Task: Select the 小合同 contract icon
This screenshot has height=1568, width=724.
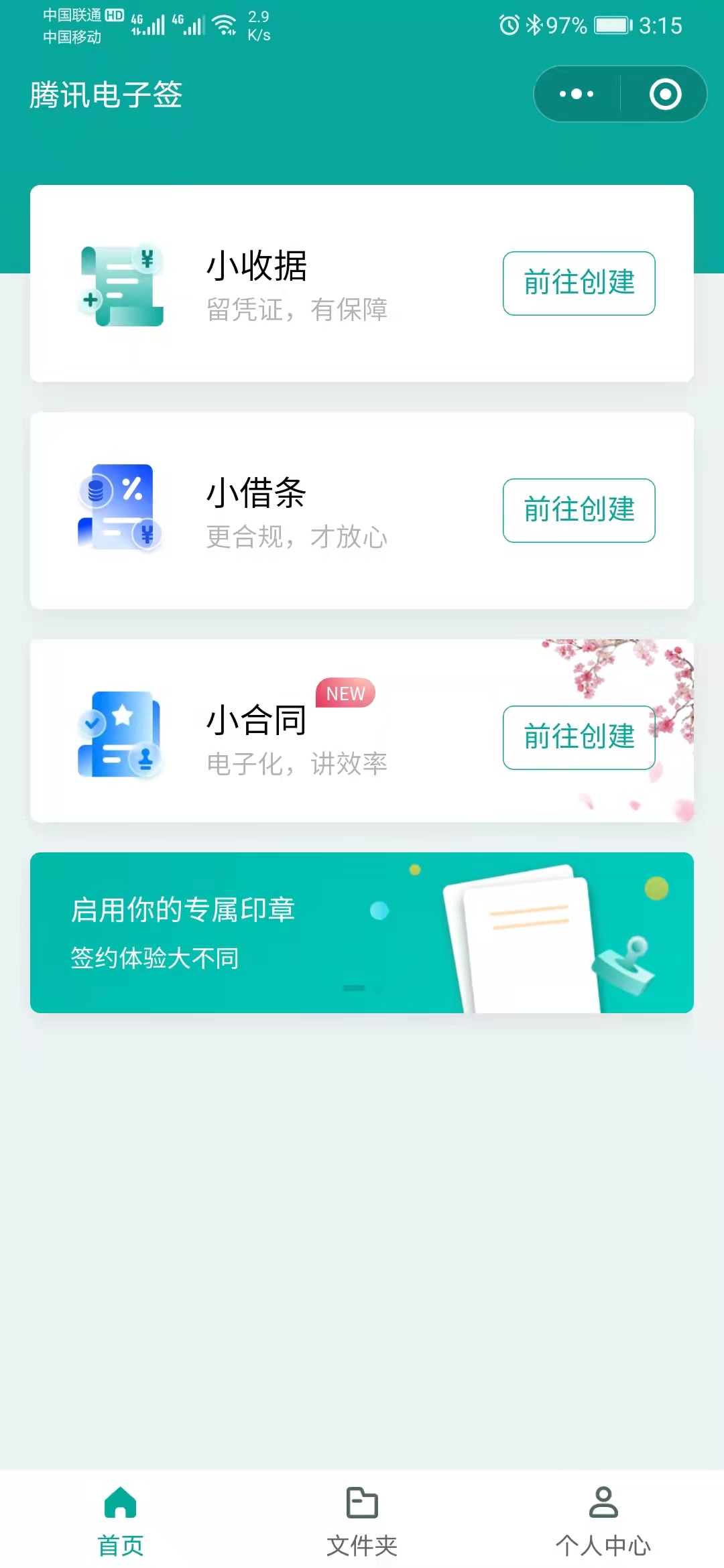Action: pyautogui.click(x=121, y=736)
